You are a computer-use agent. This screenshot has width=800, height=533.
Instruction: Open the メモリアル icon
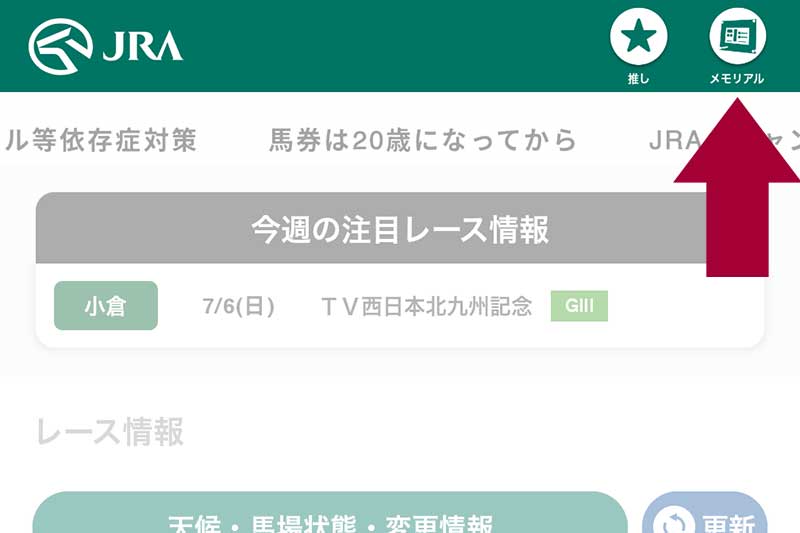(737, 38)
